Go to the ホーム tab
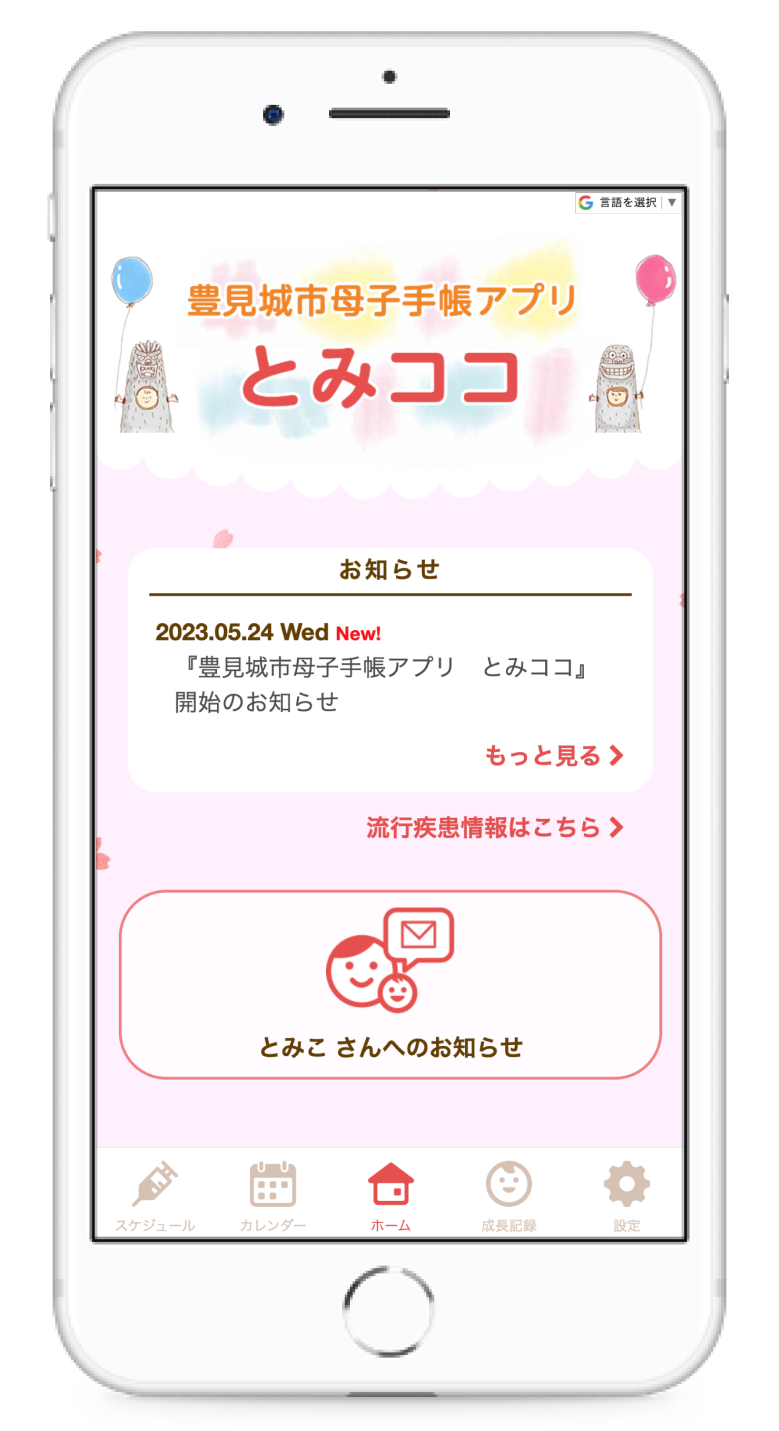Image resolution: width=779 pixels, height=1431 pixels. (390, 1196)
